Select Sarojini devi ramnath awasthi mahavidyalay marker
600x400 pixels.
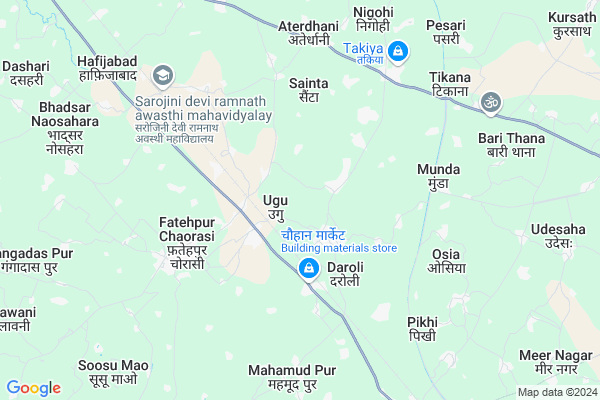pos(162,76)
